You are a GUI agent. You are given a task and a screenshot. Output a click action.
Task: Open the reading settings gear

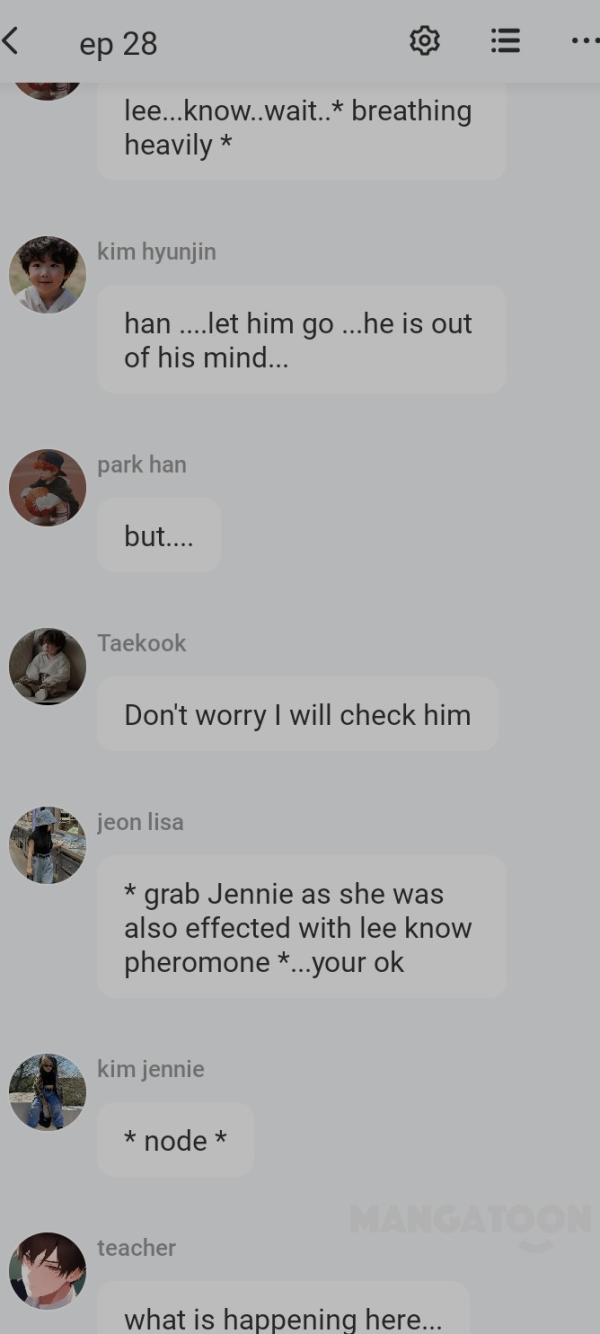(425, 41)
